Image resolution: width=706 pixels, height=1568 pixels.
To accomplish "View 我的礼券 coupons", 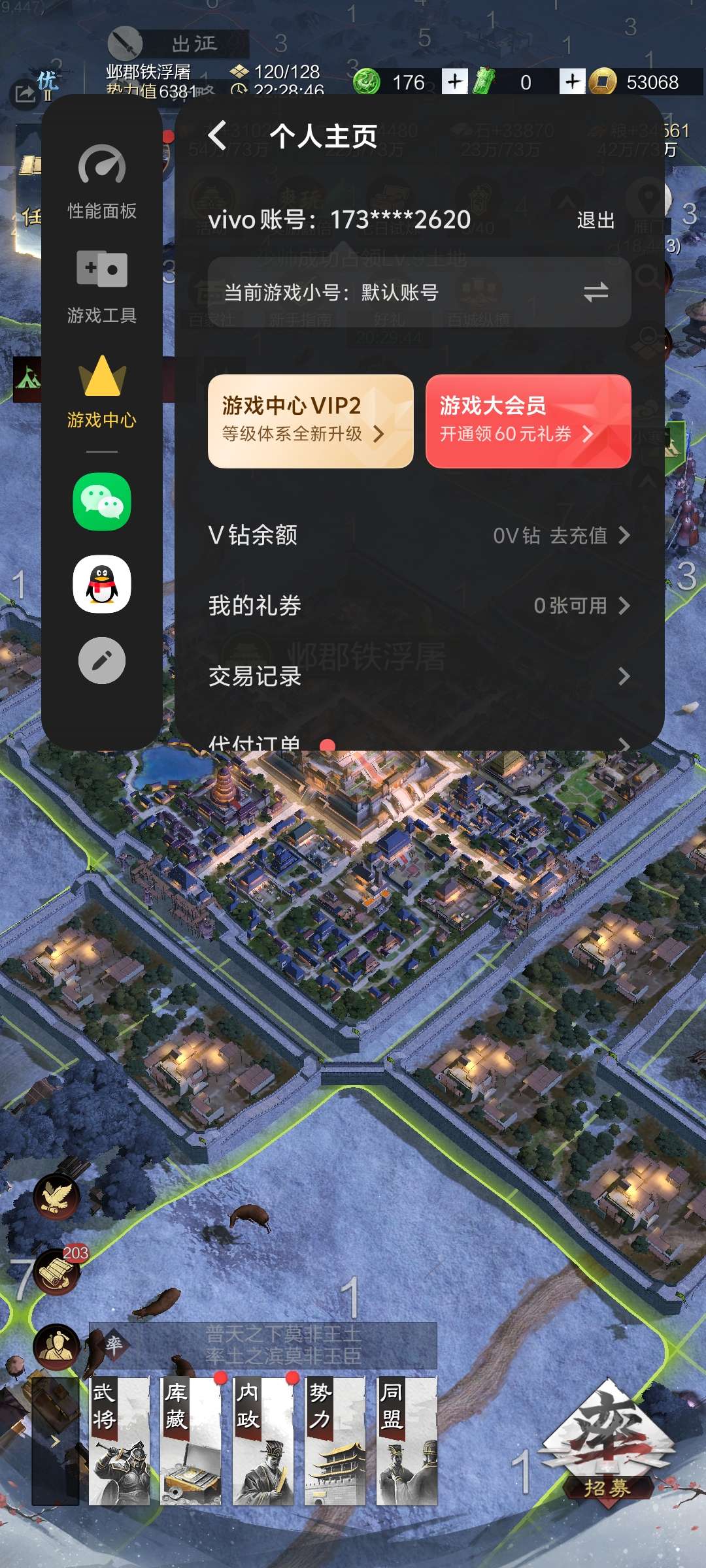I will click(x=418, y=606).
